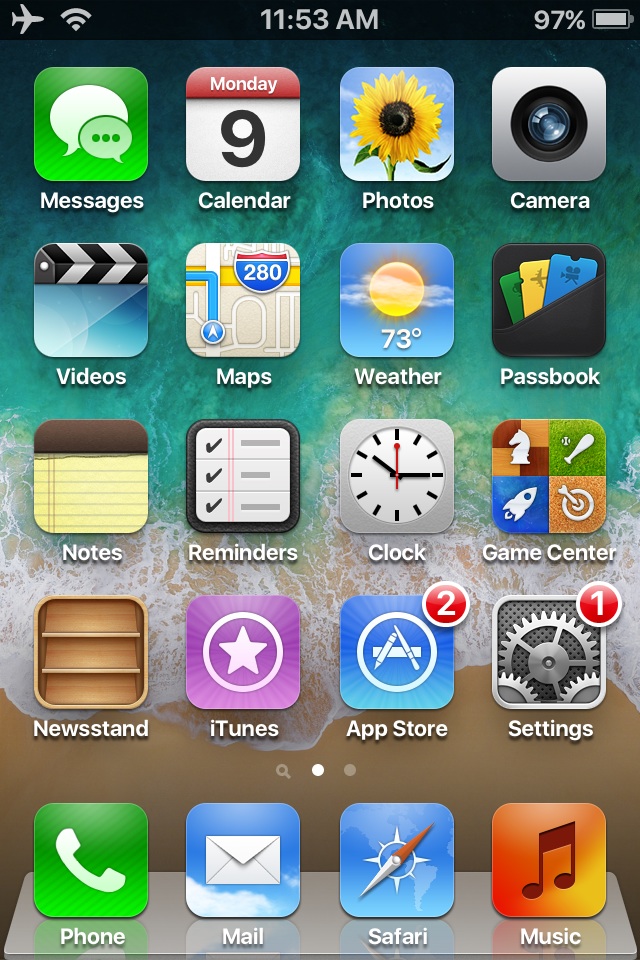Open the Messages app
This screenshot has height=960, width=640.
coord(91,124)
